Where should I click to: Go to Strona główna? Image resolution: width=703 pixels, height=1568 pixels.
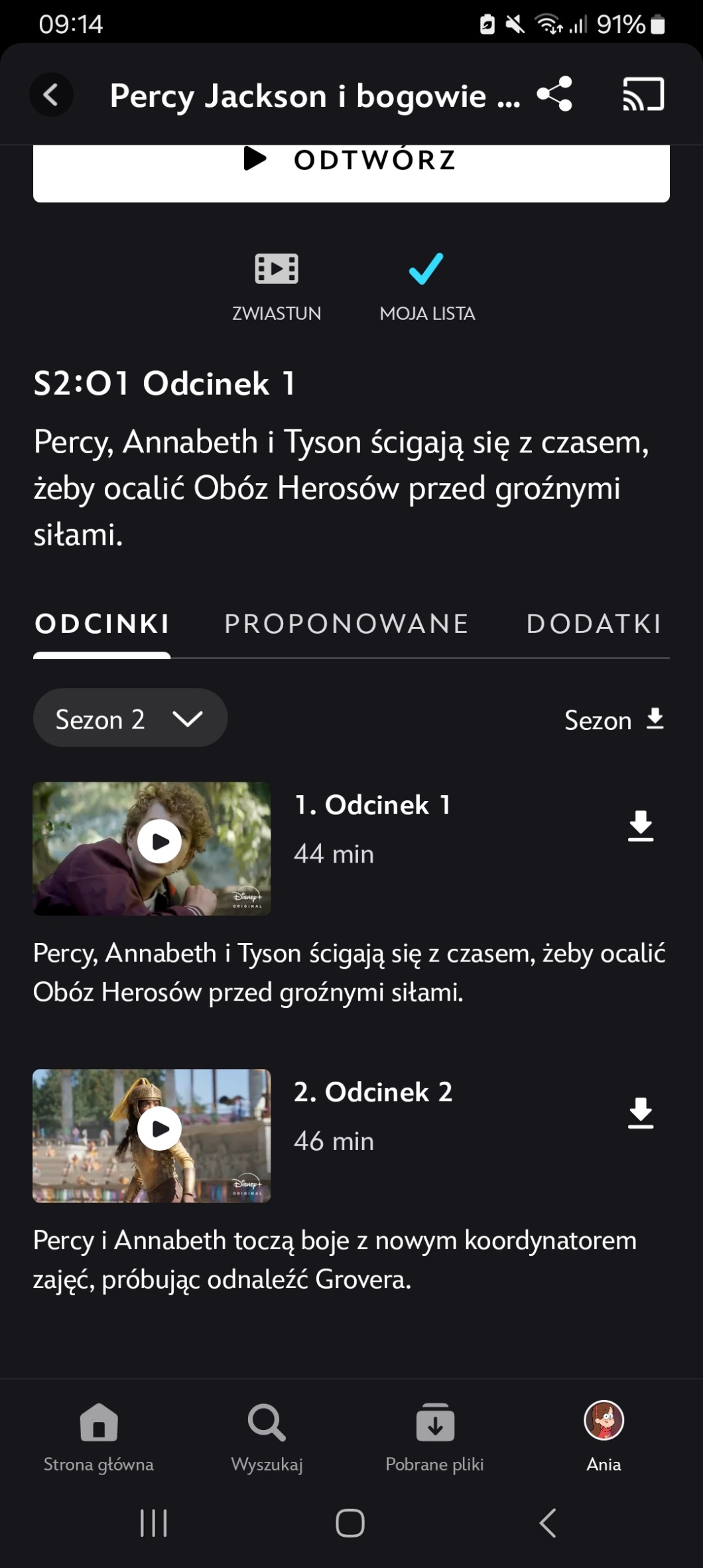point(99,1437)
